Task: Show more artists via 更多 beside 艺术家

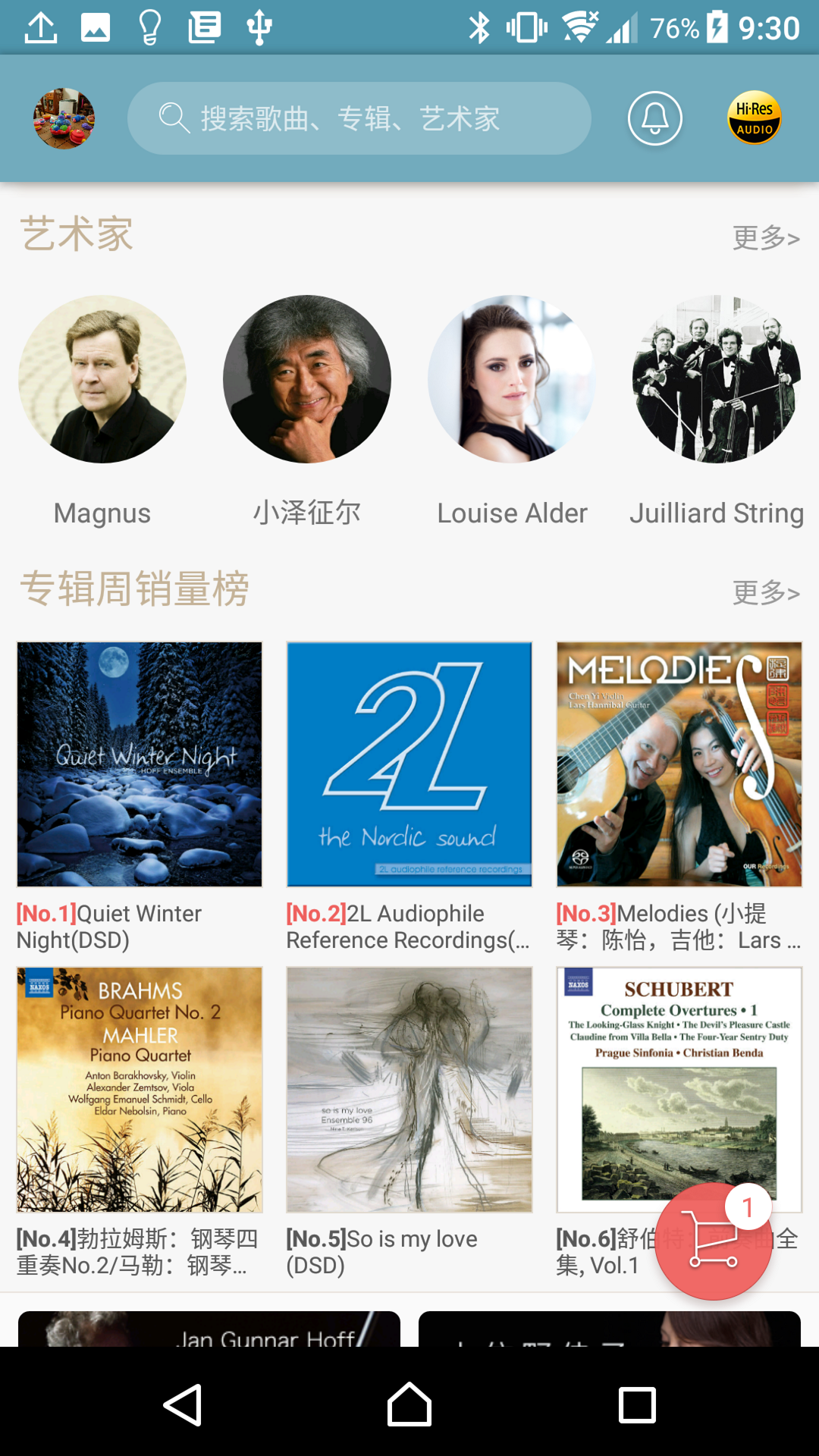Action: [x=765, y=238]
